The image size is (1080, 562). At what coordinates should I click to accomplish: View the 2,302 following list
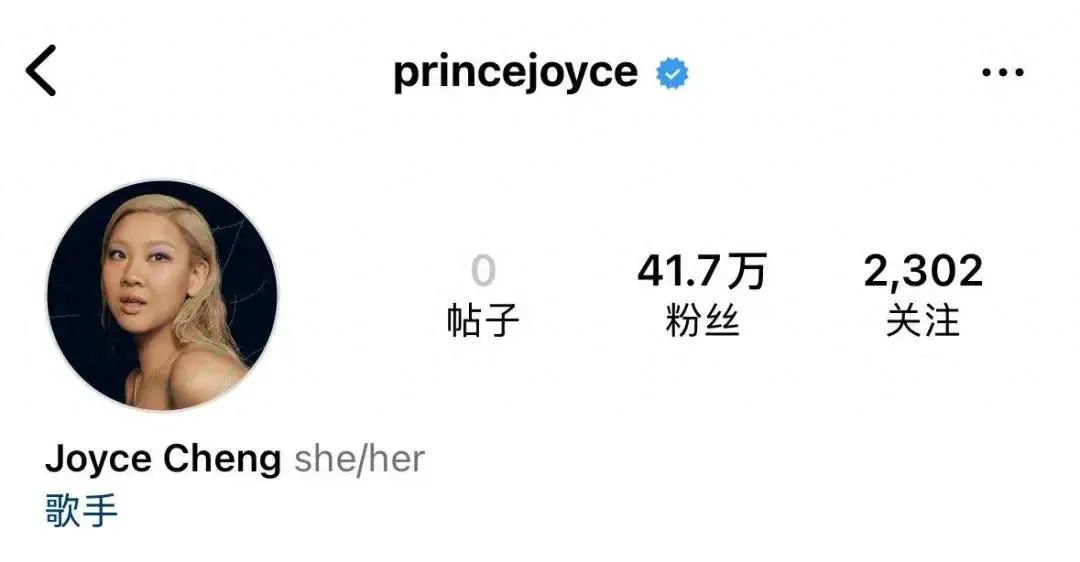click(922, 294)
